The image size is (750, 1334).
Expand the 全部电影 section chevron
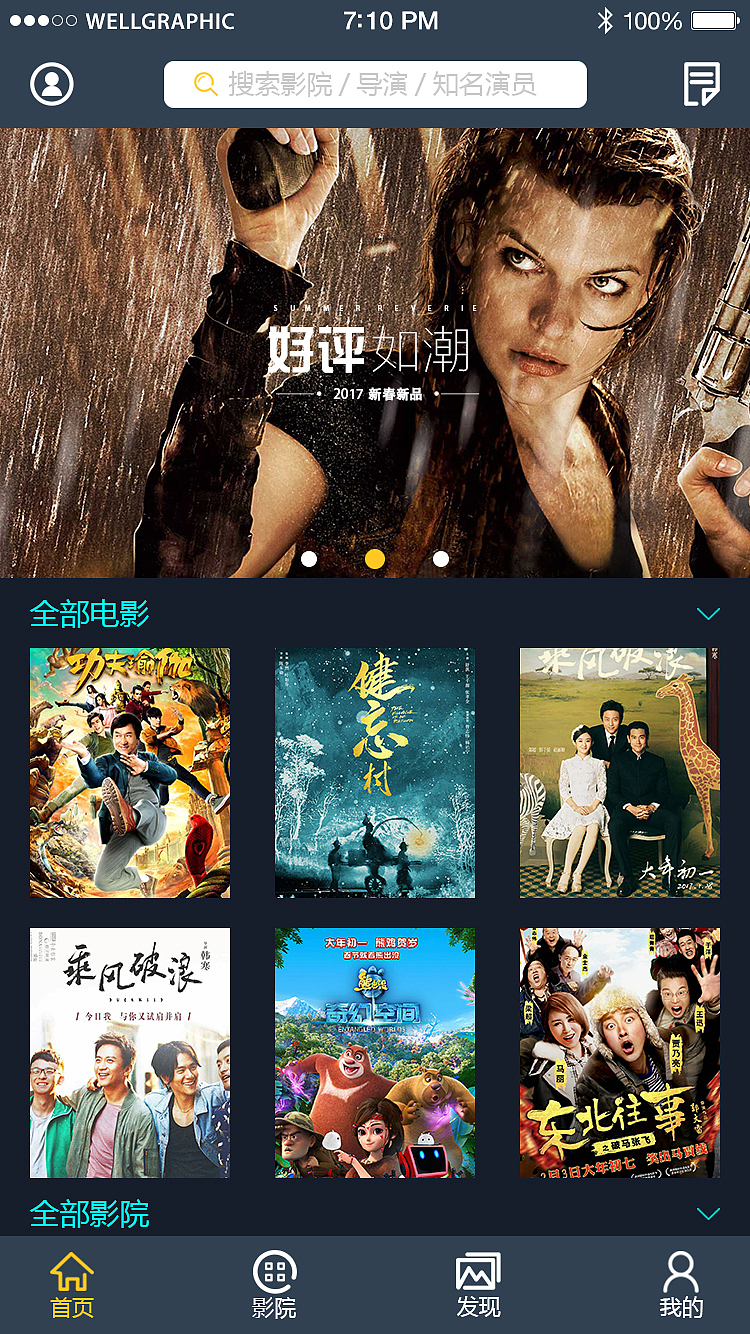pos(708,613)
